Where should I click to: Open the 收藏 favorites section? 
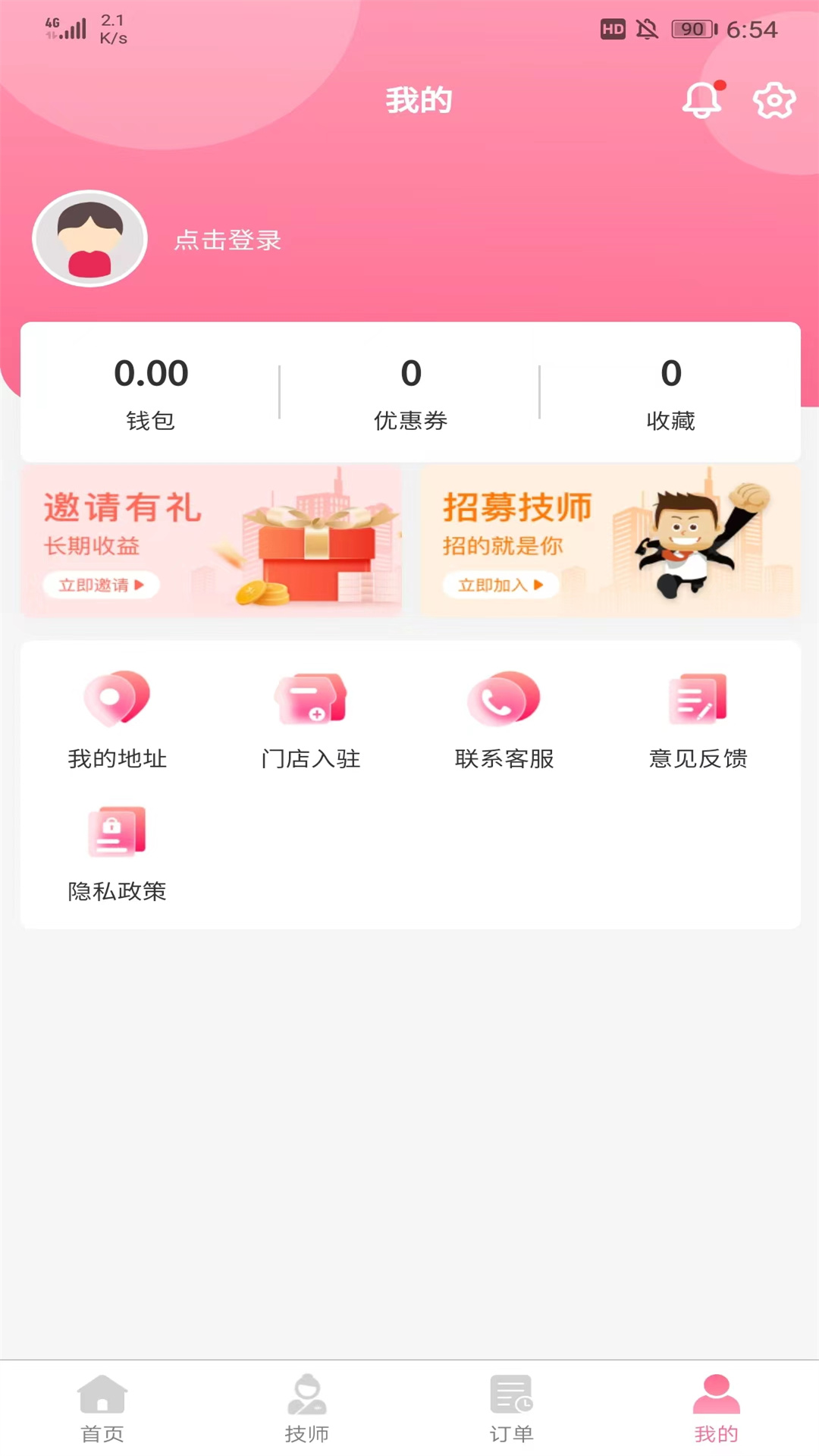click(670, 391)
